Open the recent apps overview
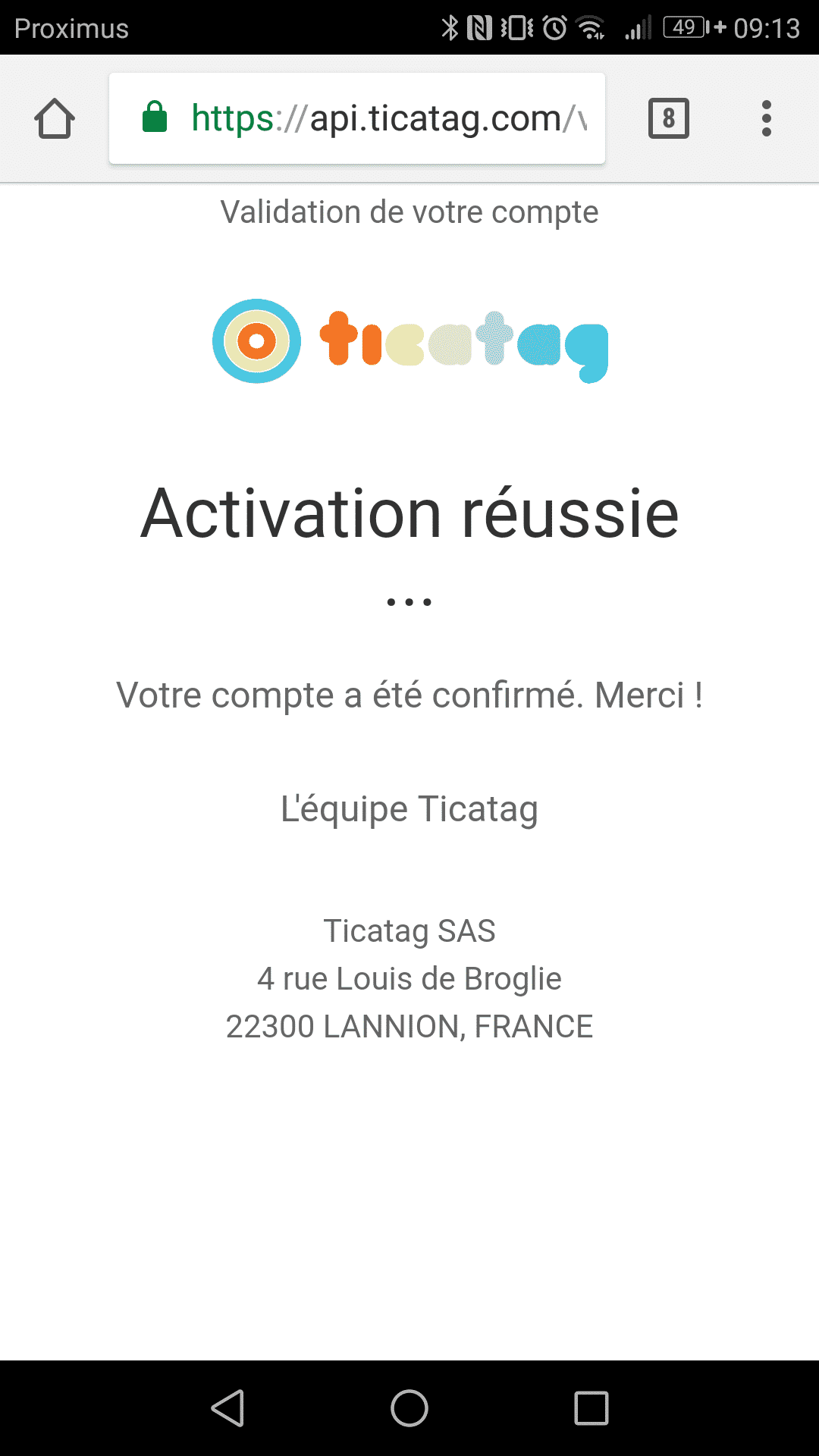Image resolution: width=819 pixels, height=1456 pixels. (591, 1408)
